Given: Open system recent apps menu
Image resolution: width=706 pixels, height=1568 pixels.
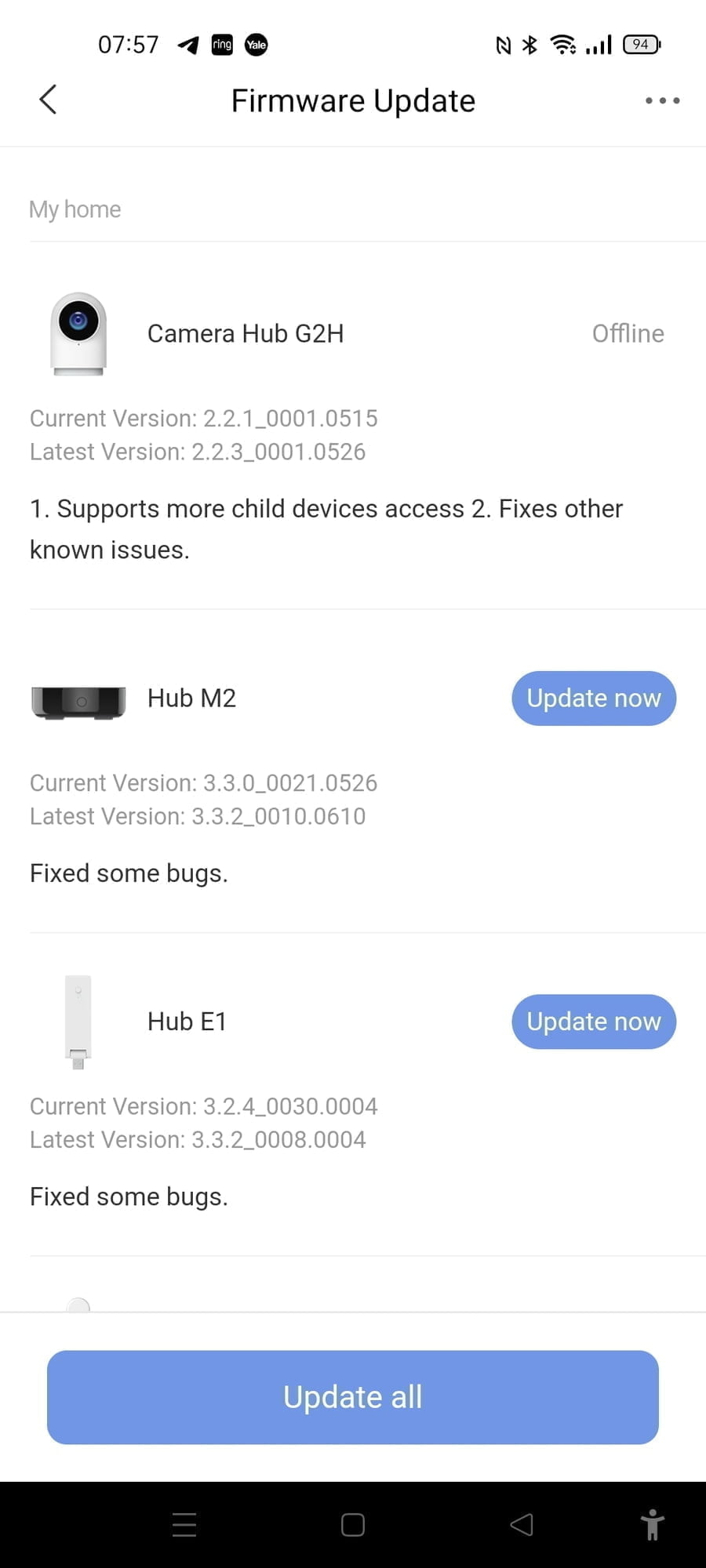Looking at the screenshot, I should pyautogui.click(x=184, y=1525).
